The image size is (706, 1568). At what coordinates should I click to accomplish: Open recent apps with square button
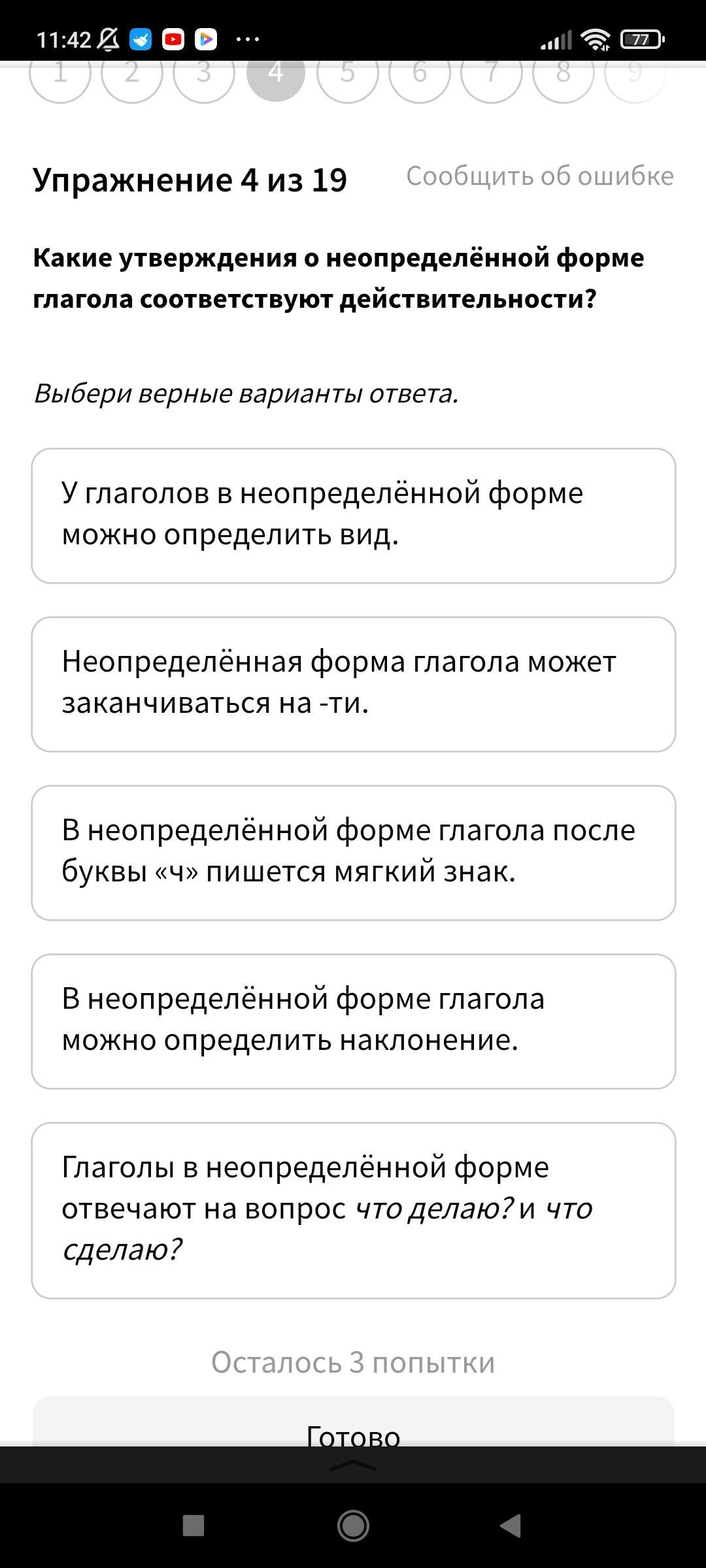click(x=193, y=1526)
